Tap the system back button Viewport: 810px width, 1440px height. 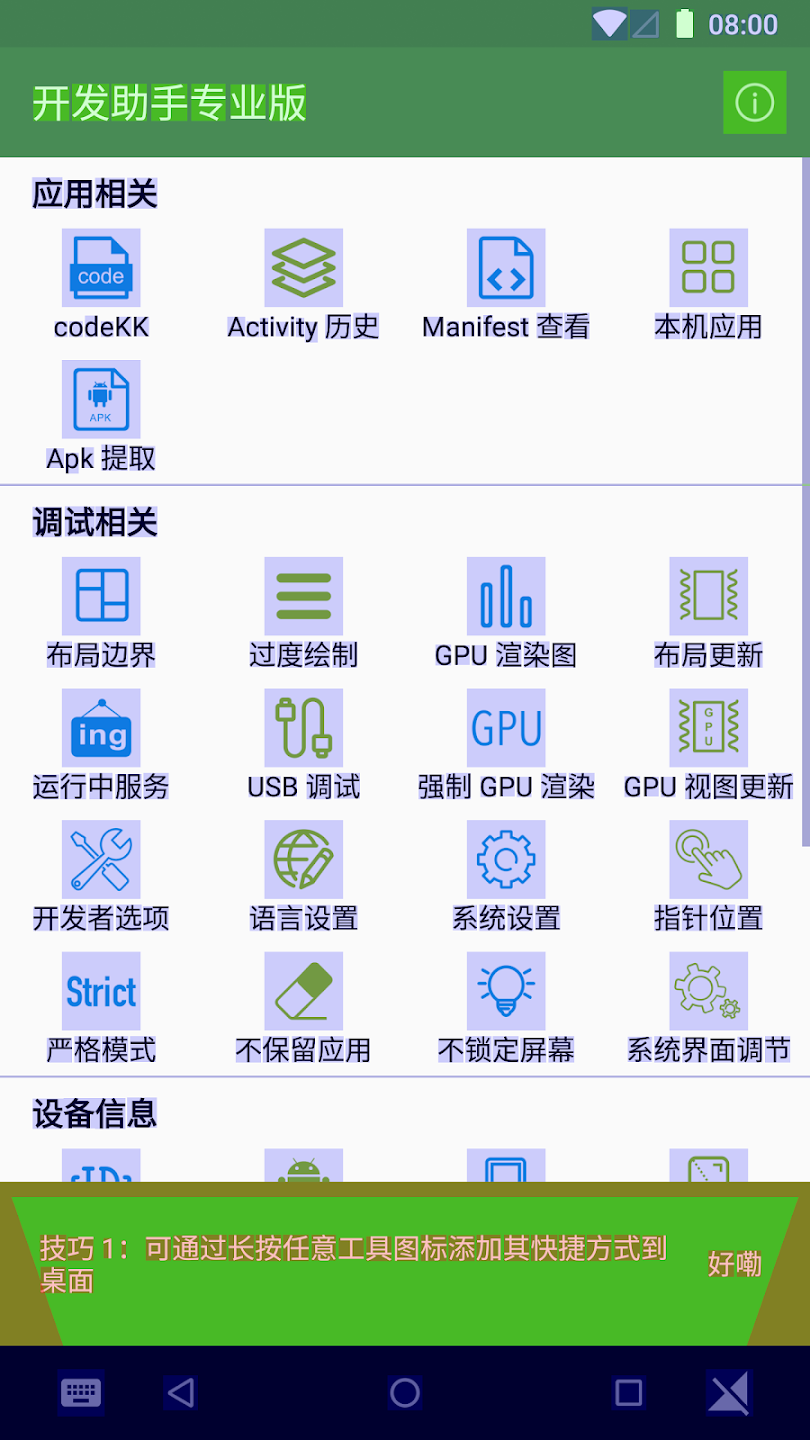(181, 1393)
